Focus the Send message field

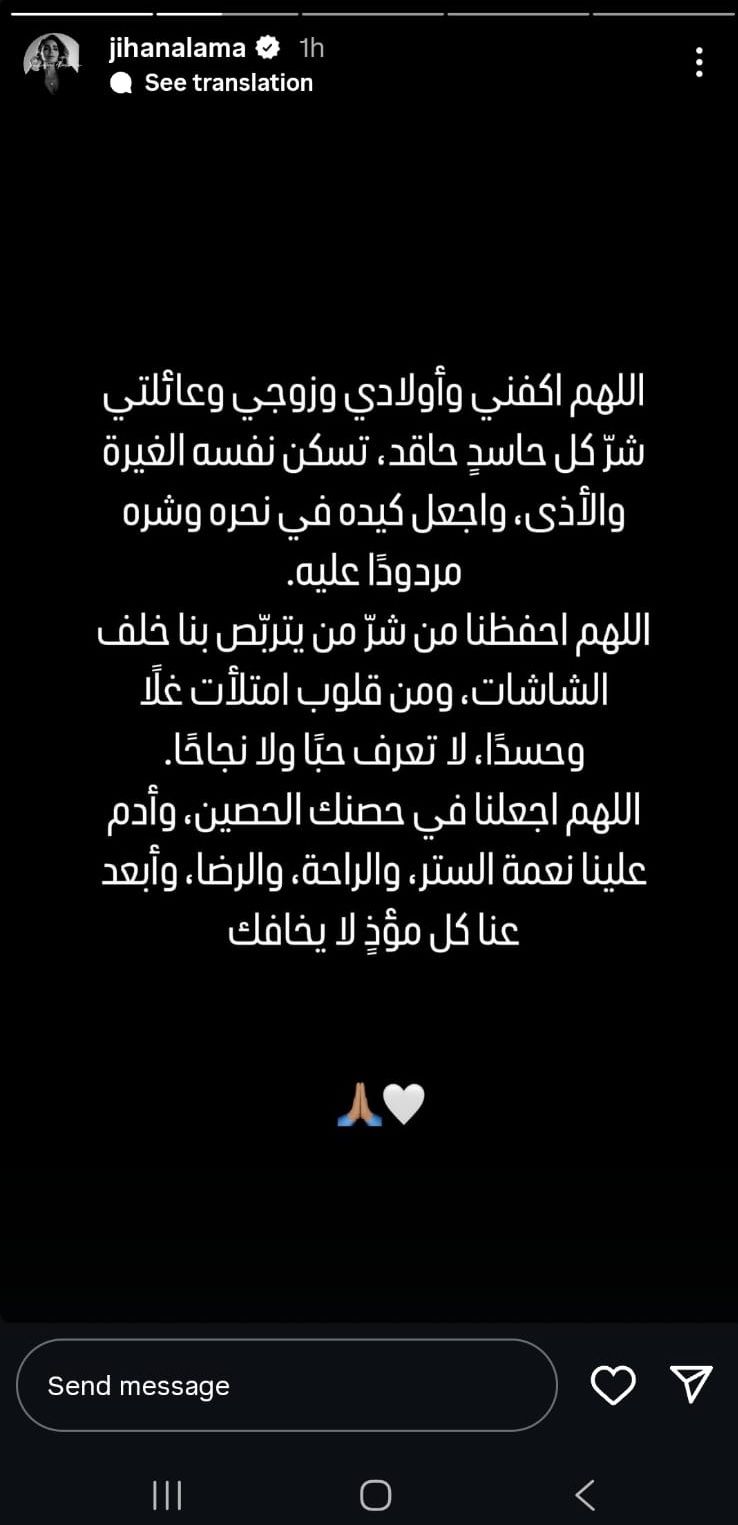point(286,1385)
